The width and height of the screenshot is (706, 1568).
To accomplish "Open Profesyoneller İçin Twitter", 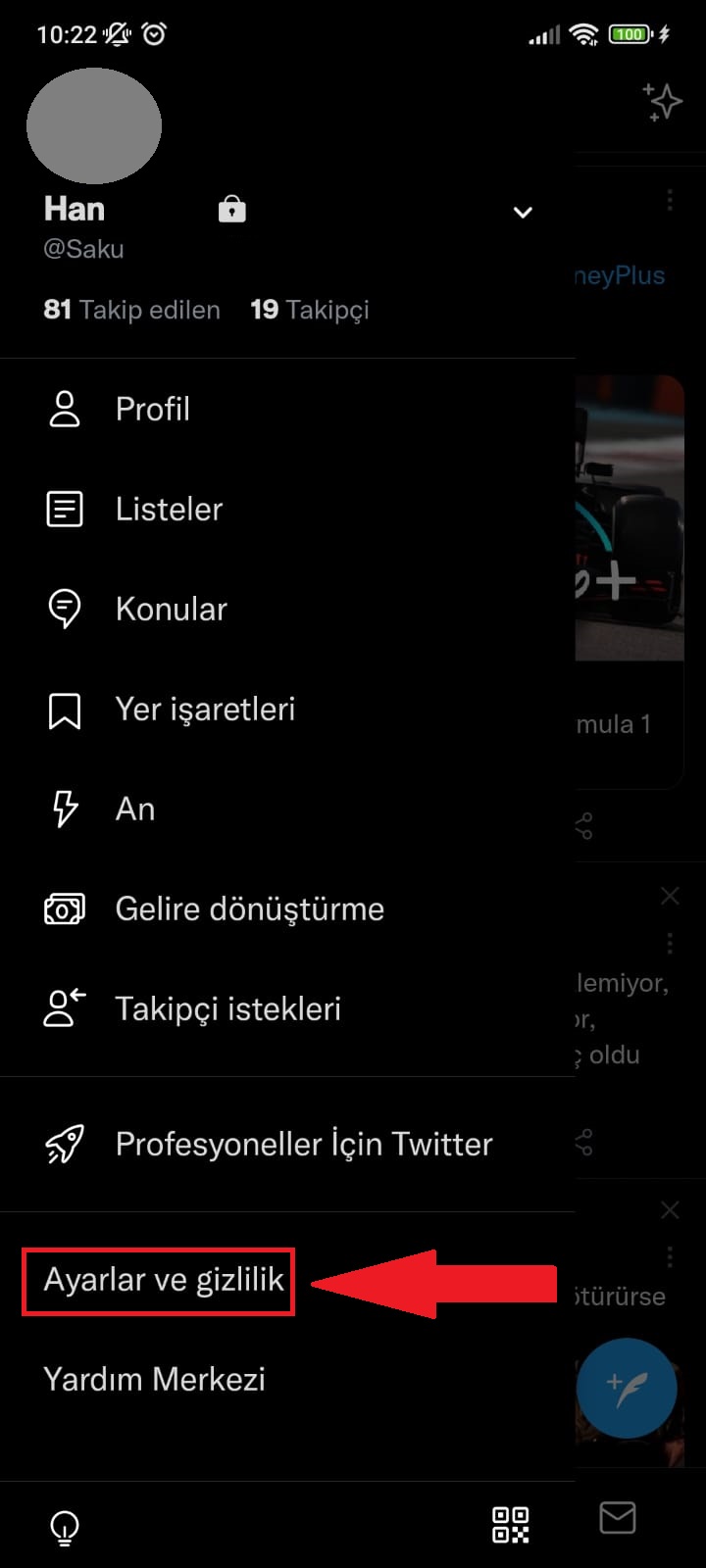I will tap(303, 1144).
